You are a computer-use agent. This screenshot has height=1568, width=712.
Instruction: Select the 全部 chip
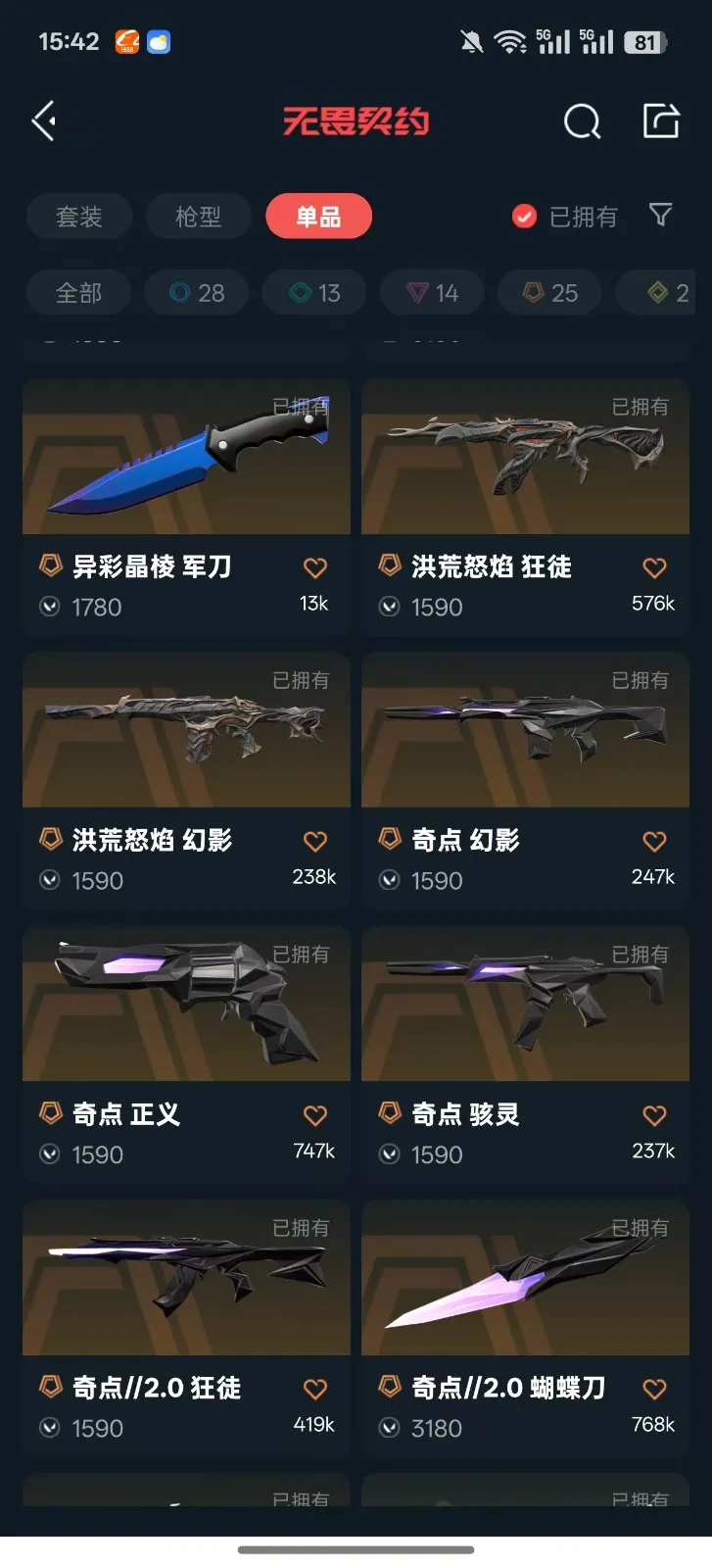[x=79, y=293]
